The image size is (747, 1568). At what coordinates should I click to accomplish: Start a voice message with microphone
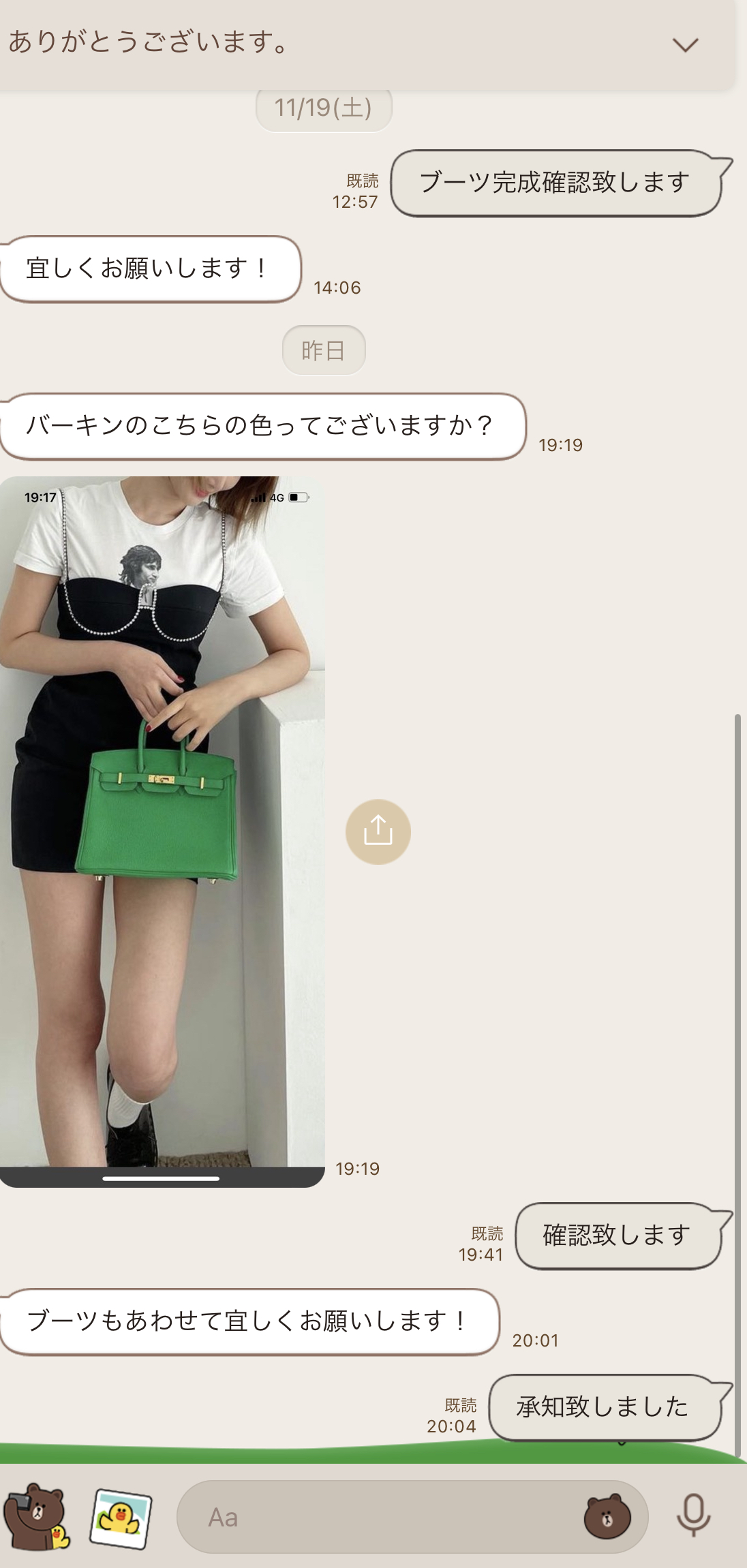pyautogui.click(x=693, y=1516)
